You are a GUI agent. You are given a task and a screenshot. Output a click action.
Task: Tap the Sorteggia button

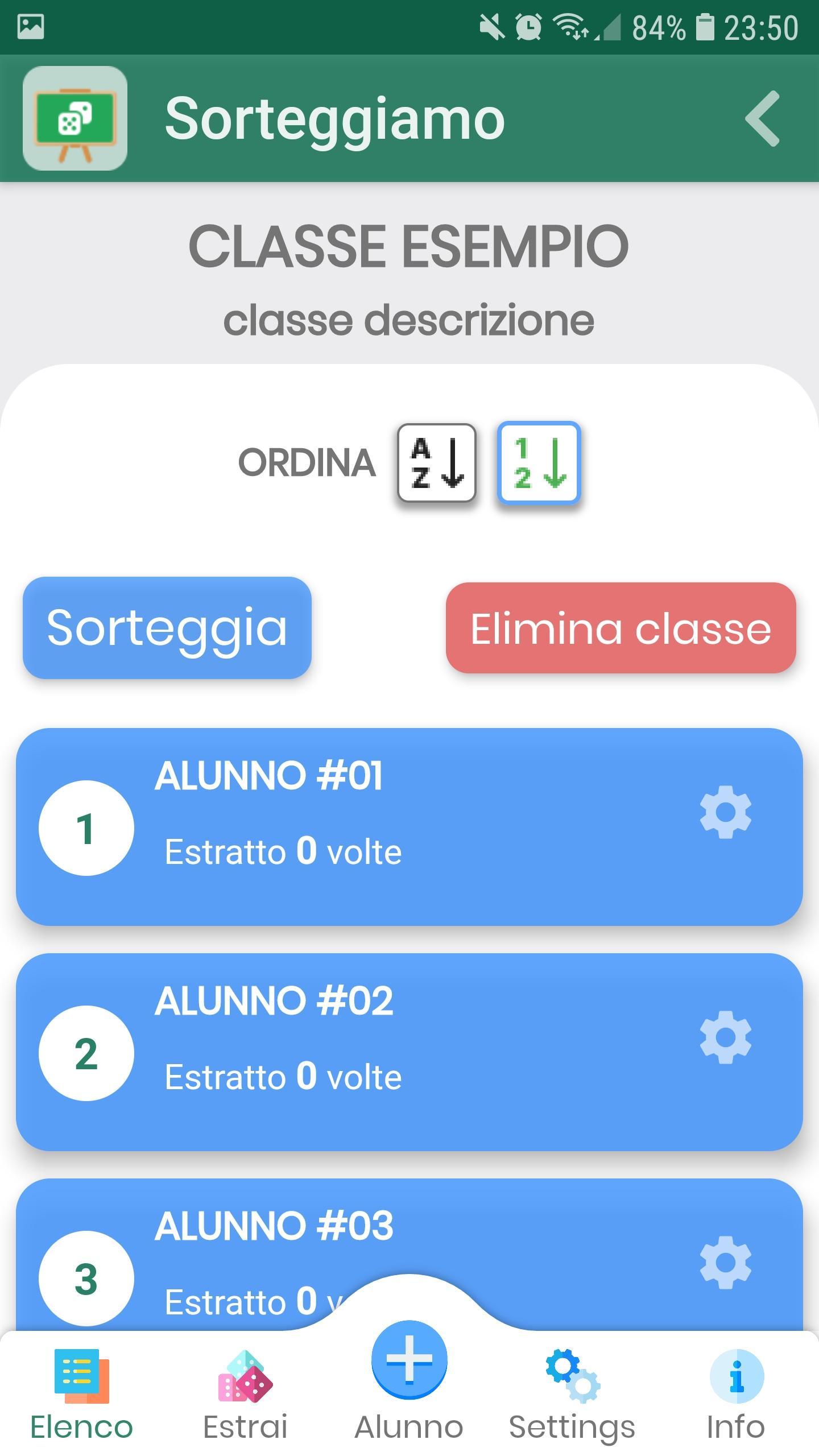(x=167, y=627)
